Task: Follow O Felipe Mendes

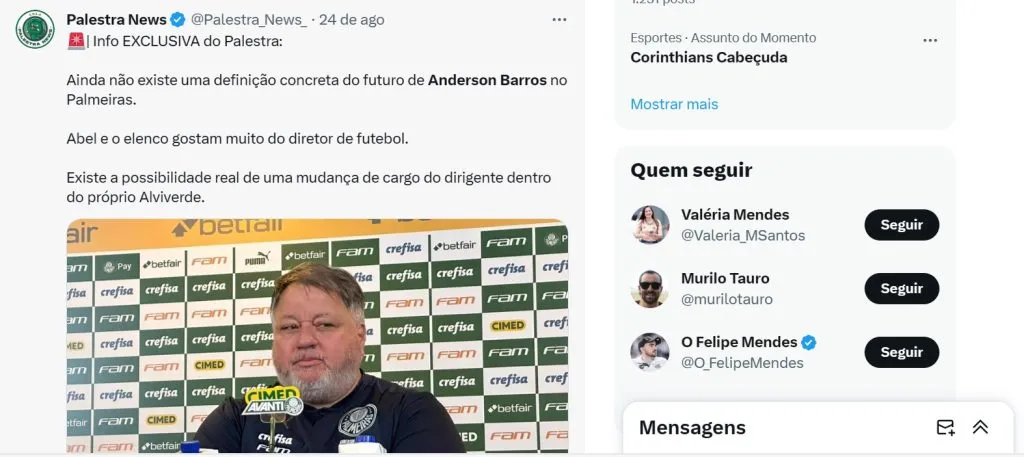Action: [901, 352]
